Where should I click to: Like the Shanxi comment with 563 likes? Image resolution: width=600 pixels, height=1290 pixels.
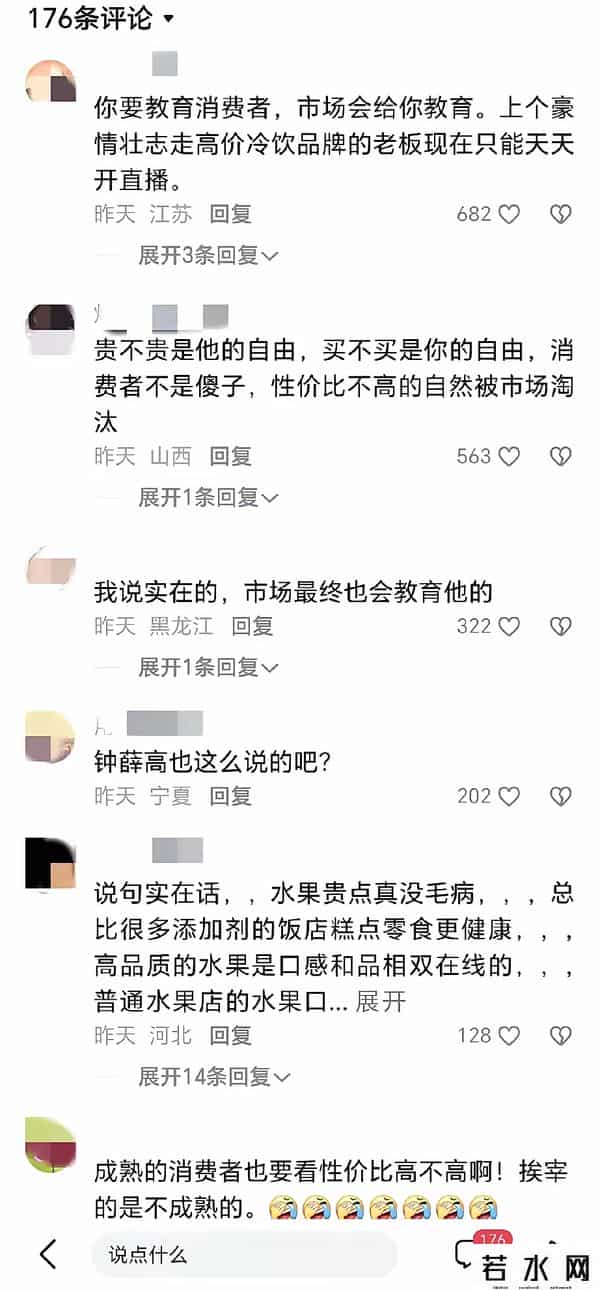509,456
